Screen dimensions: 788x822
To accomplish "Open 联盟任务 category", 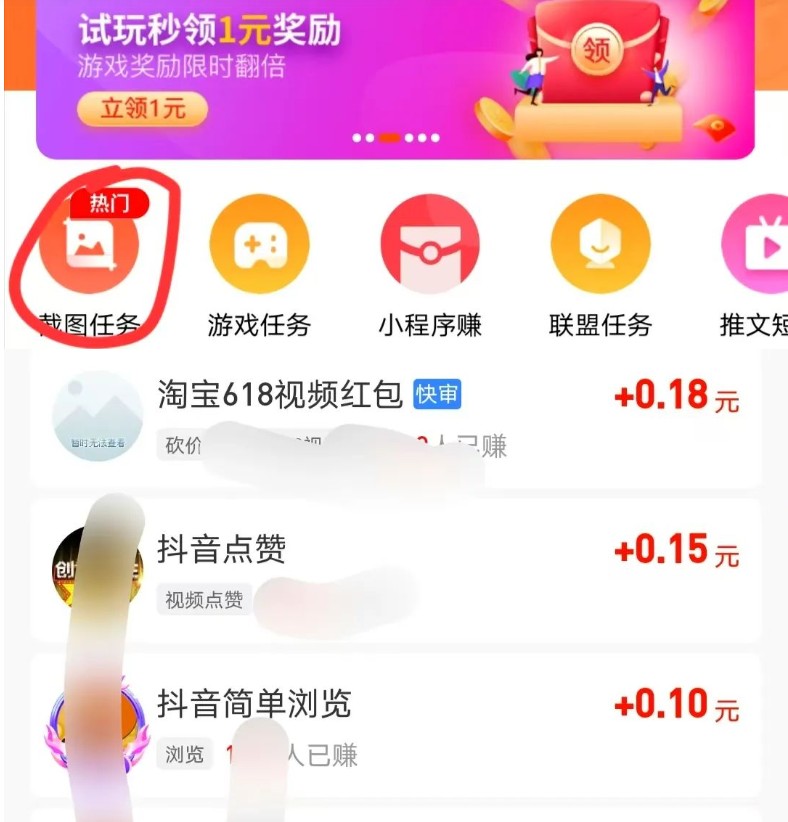I will (600, 247).
